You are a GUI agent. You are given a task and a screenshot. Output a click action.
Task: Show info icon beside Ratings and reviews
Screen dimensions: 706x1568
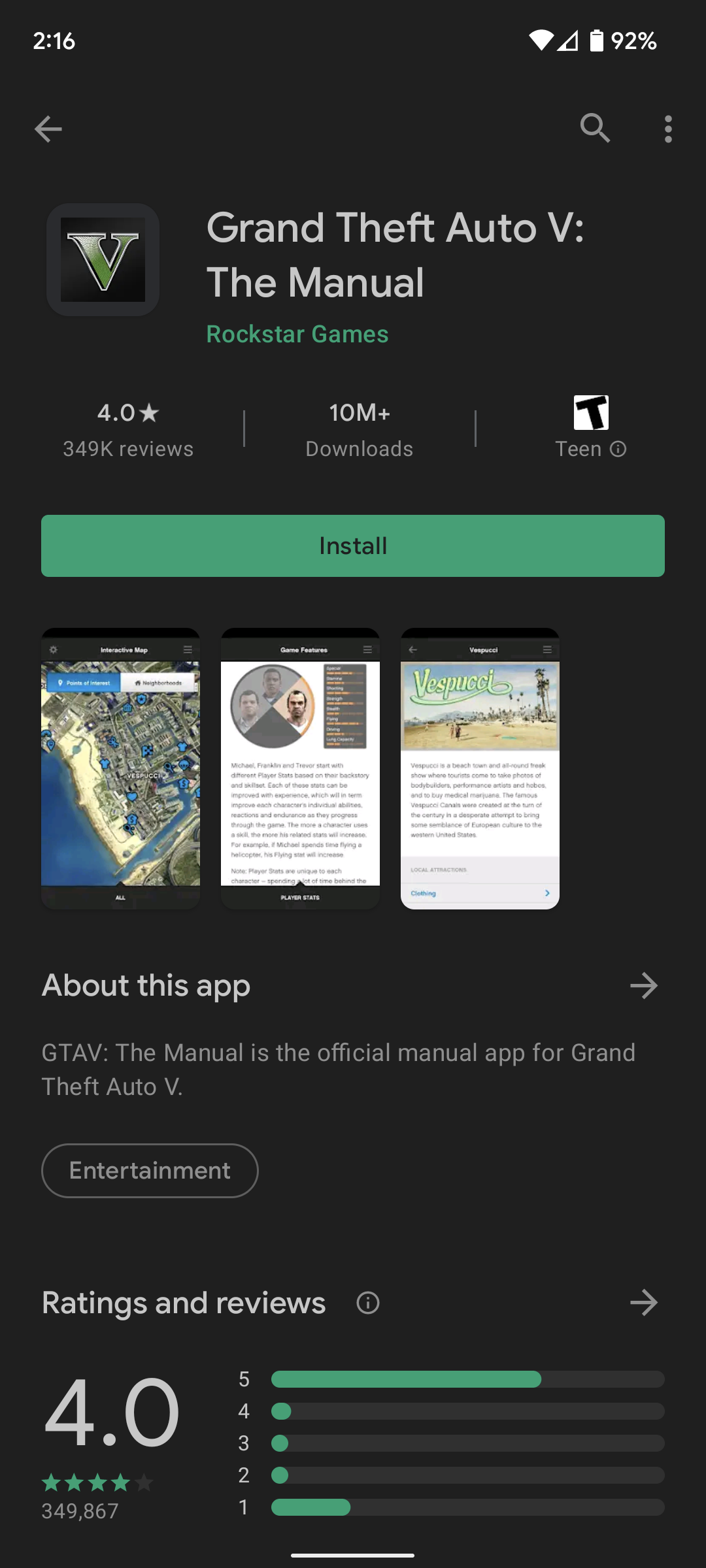pos(368,1303)
